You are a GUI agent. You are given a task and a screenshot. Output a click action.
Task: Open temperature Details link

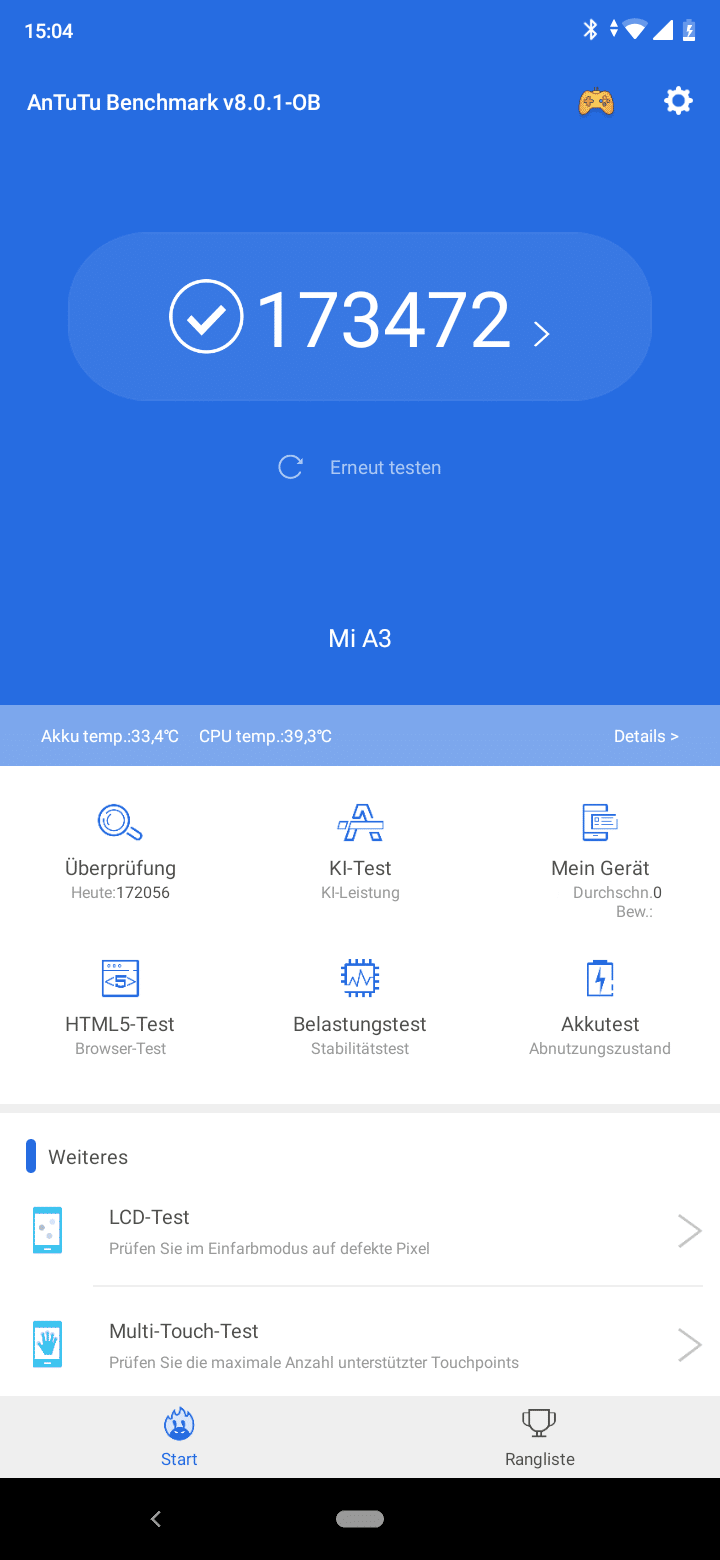[646, 736]
